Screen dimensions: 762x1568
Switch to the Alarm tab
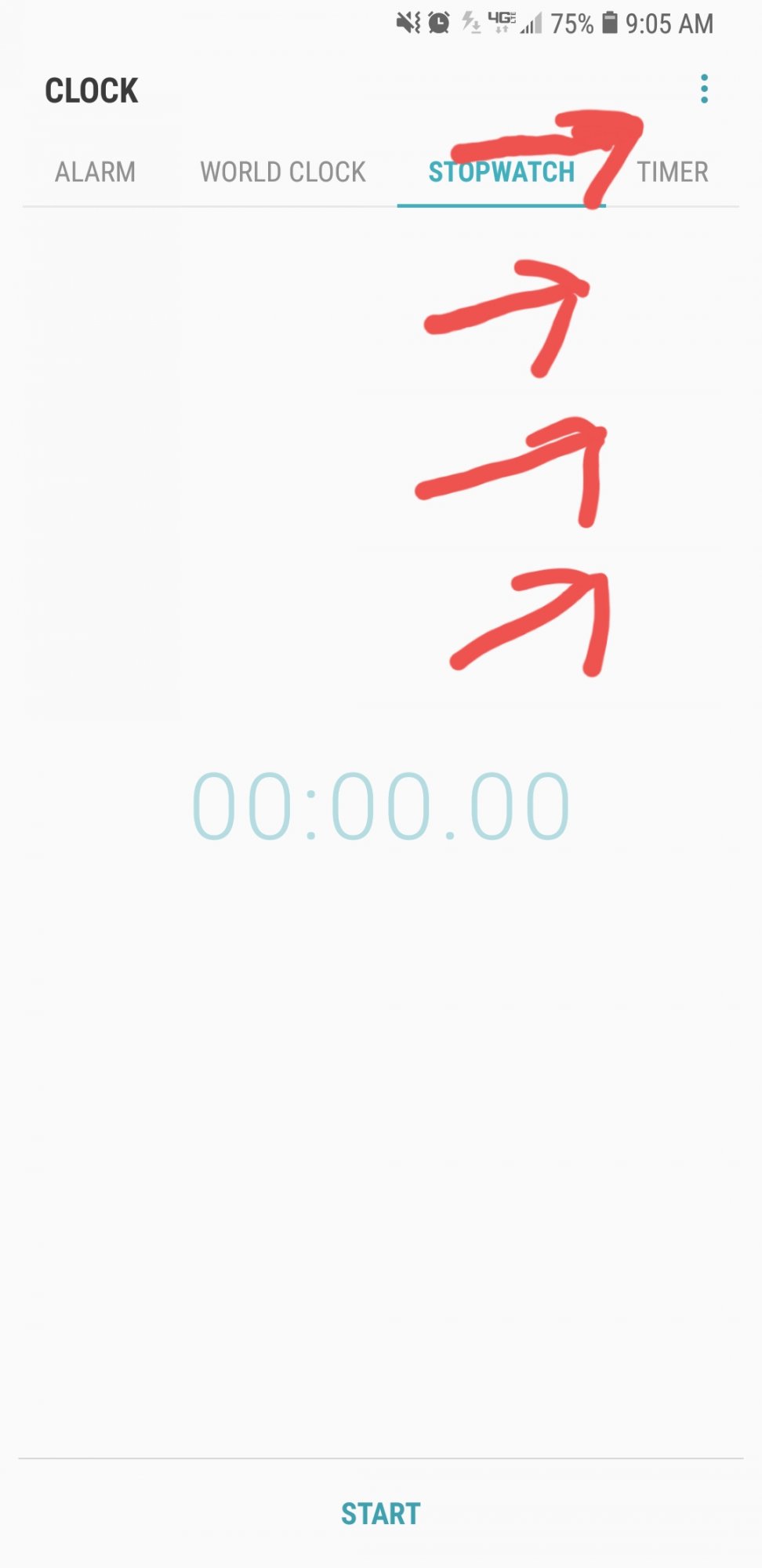tap(95, 172)
